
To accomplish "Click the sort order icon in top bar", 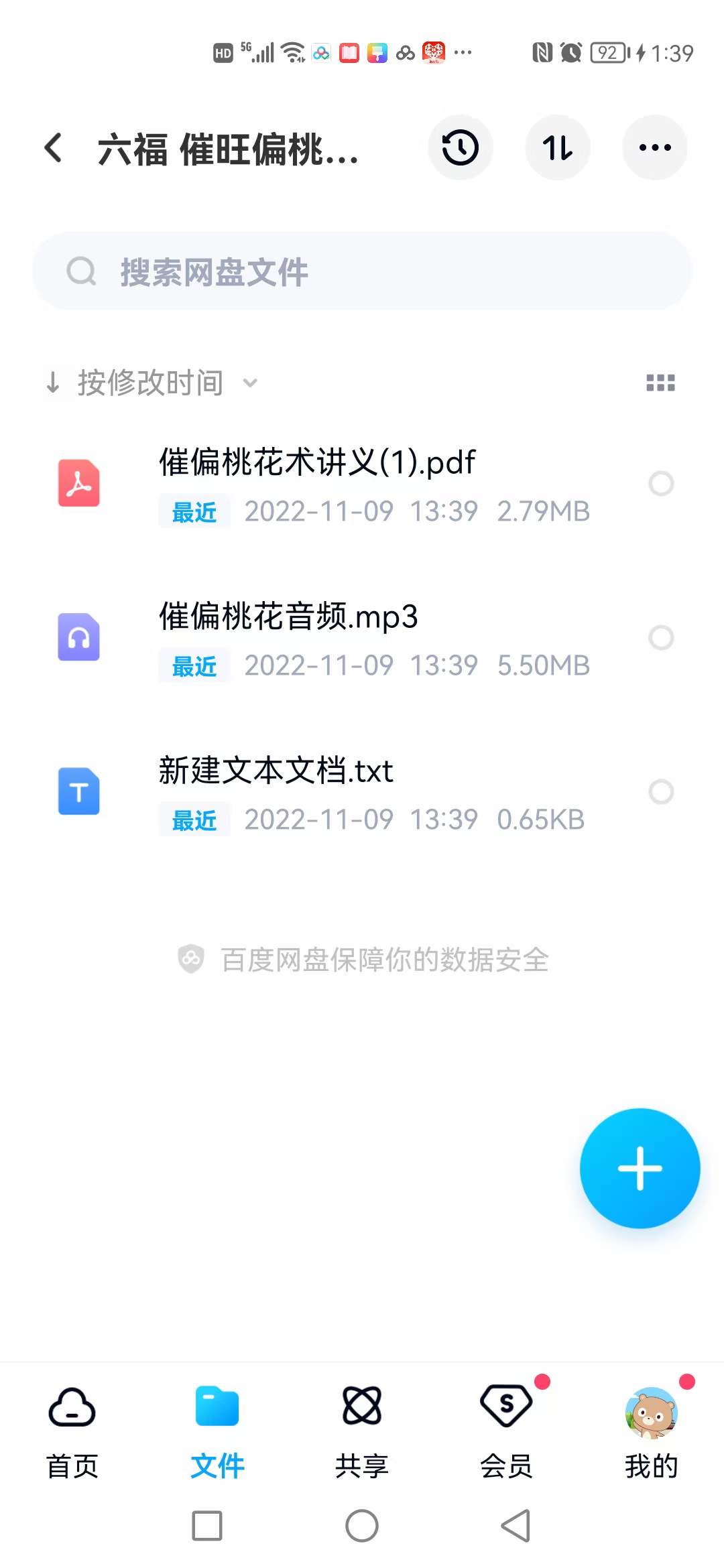I will [x=558, y=147].
